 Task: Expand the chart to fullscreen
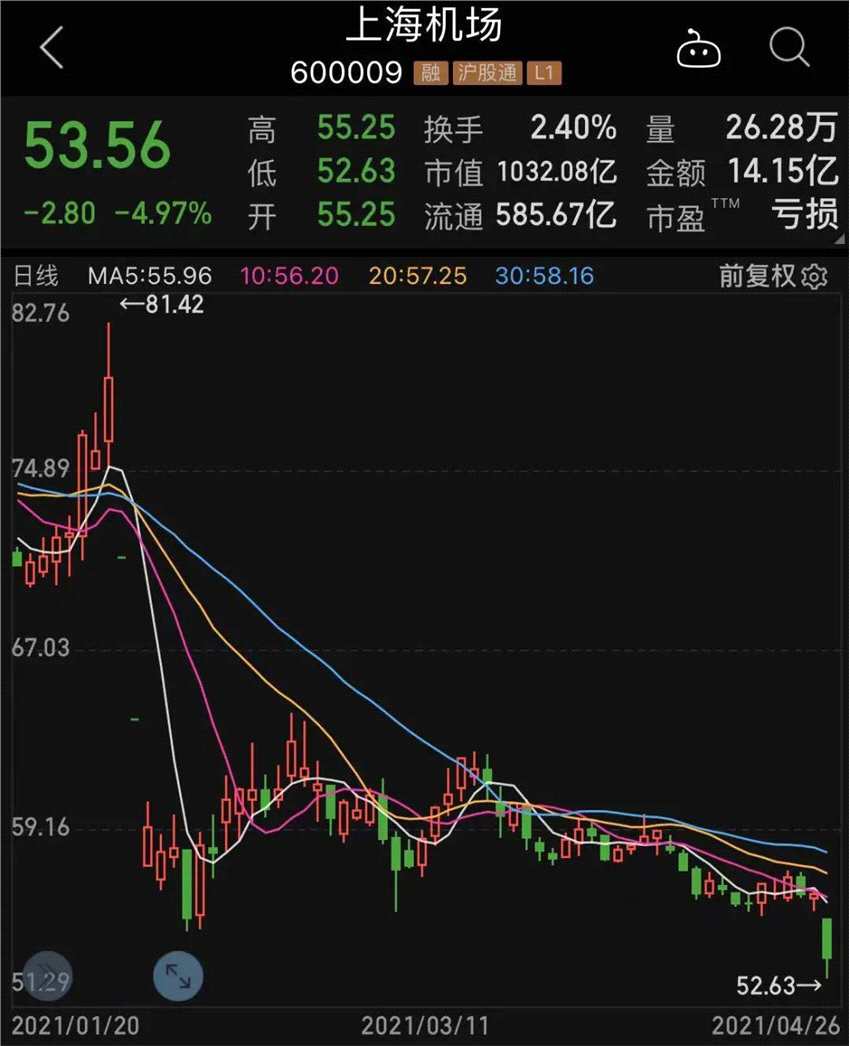[x=178, y=975]
